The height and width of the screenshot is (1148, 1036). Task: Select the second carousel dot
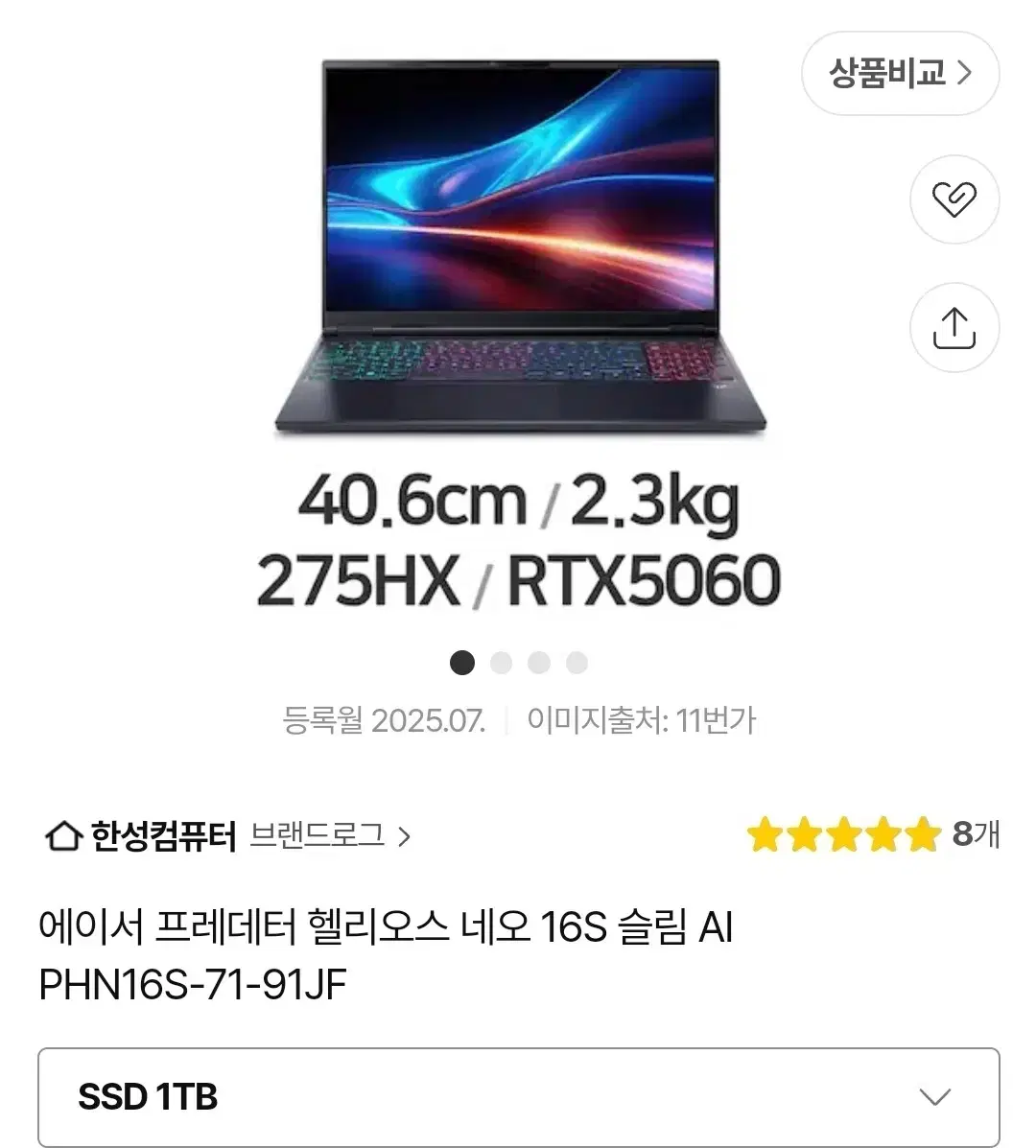(501, 663)
